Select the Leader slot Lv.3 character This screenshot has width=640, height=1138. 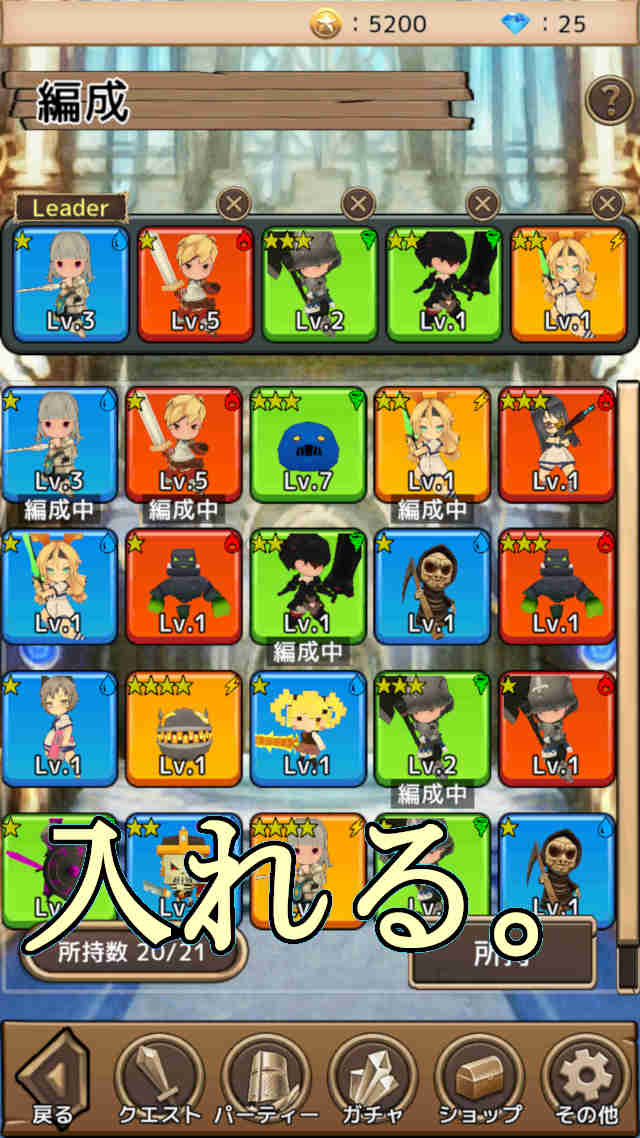71,285
